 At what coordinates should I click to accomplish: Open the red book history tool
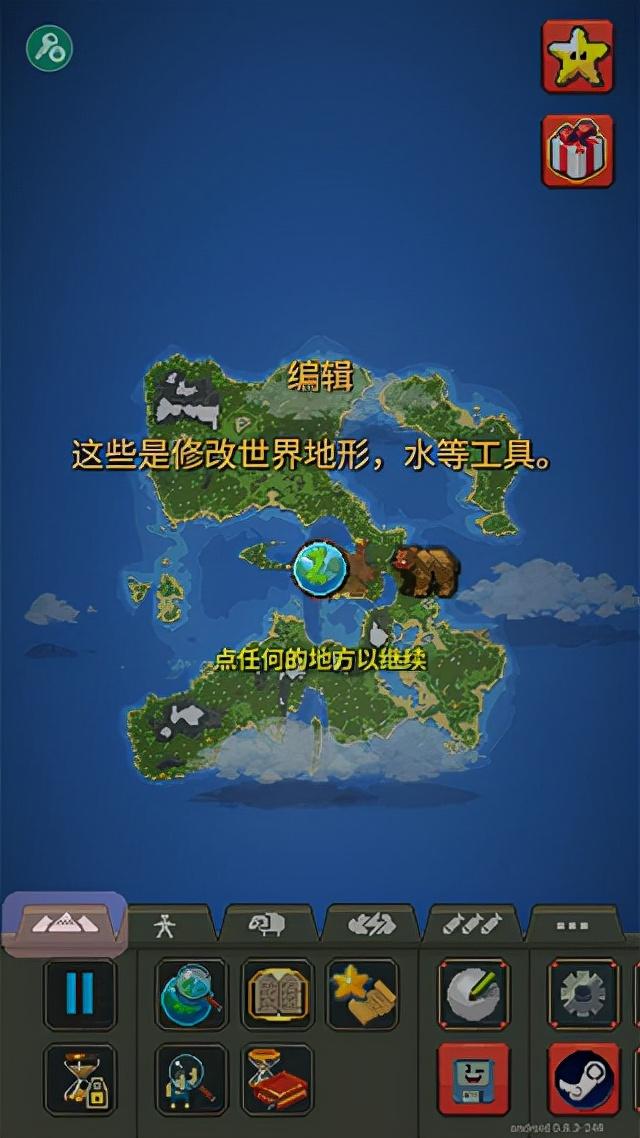point(277,1079)
